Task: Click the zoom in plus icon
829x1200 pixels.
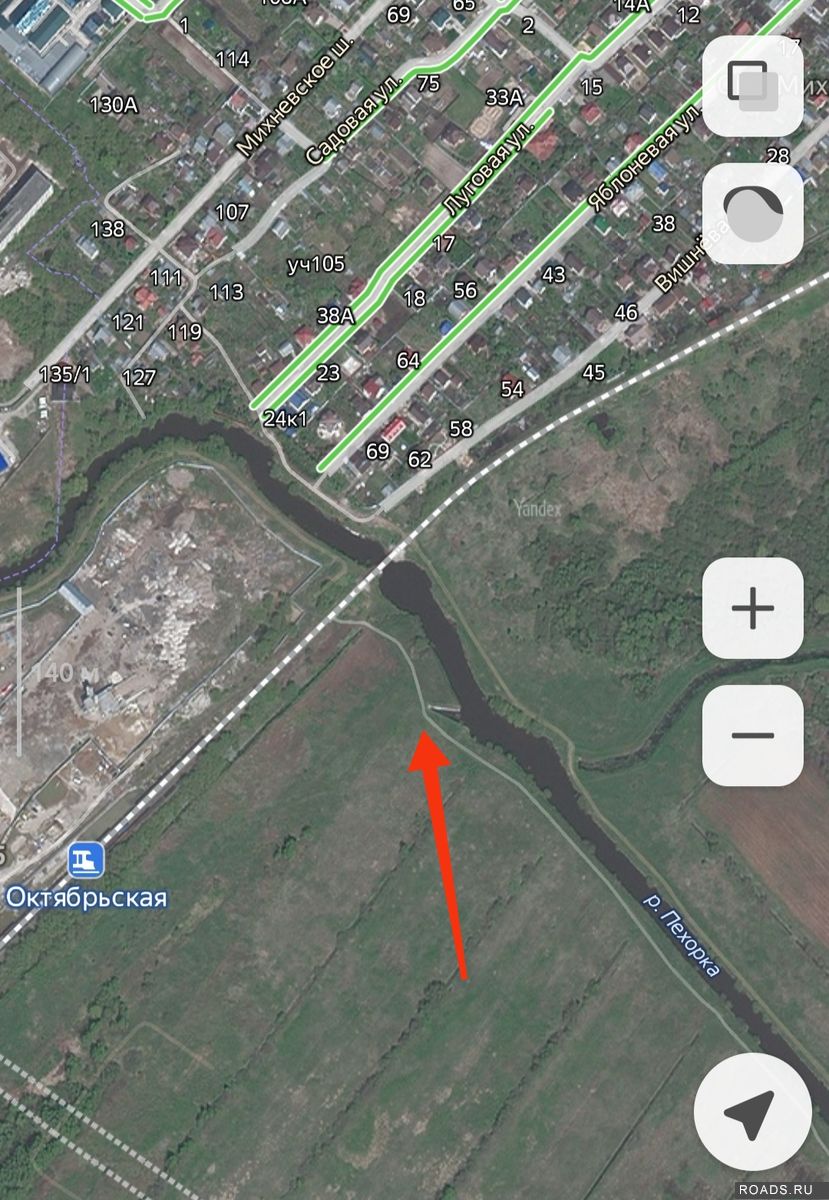Action: click(x=752, y=608)
